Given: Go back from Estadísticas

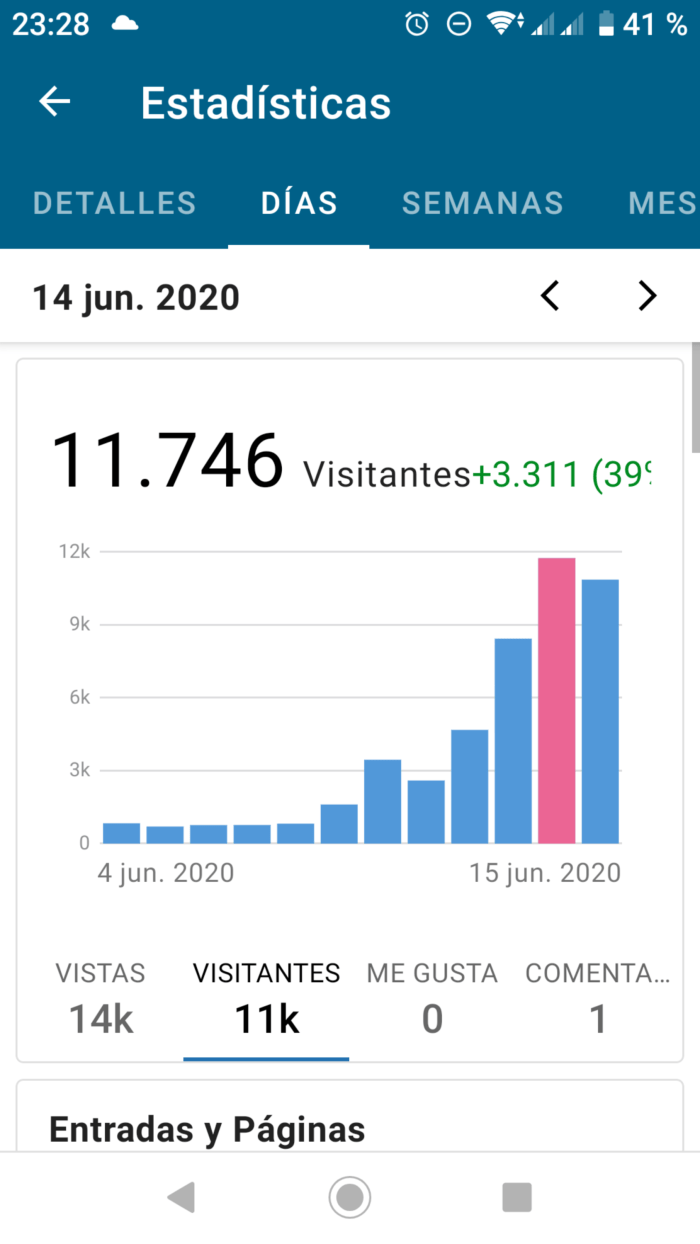Looking at the screenshot, I should (55, 102).
